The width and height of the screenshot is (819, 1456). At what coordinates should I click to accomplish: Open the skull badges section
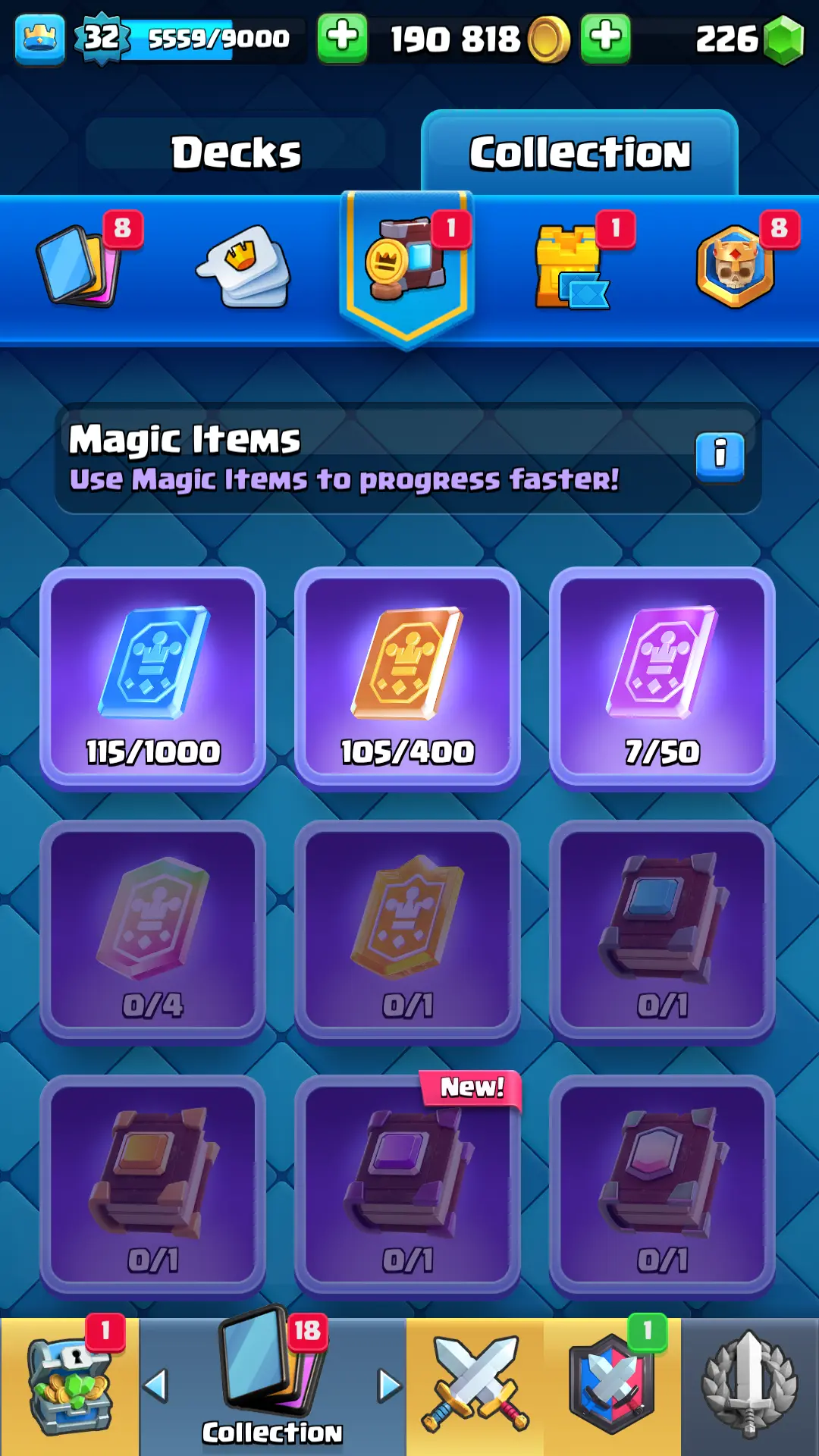[x=736, y=267]
